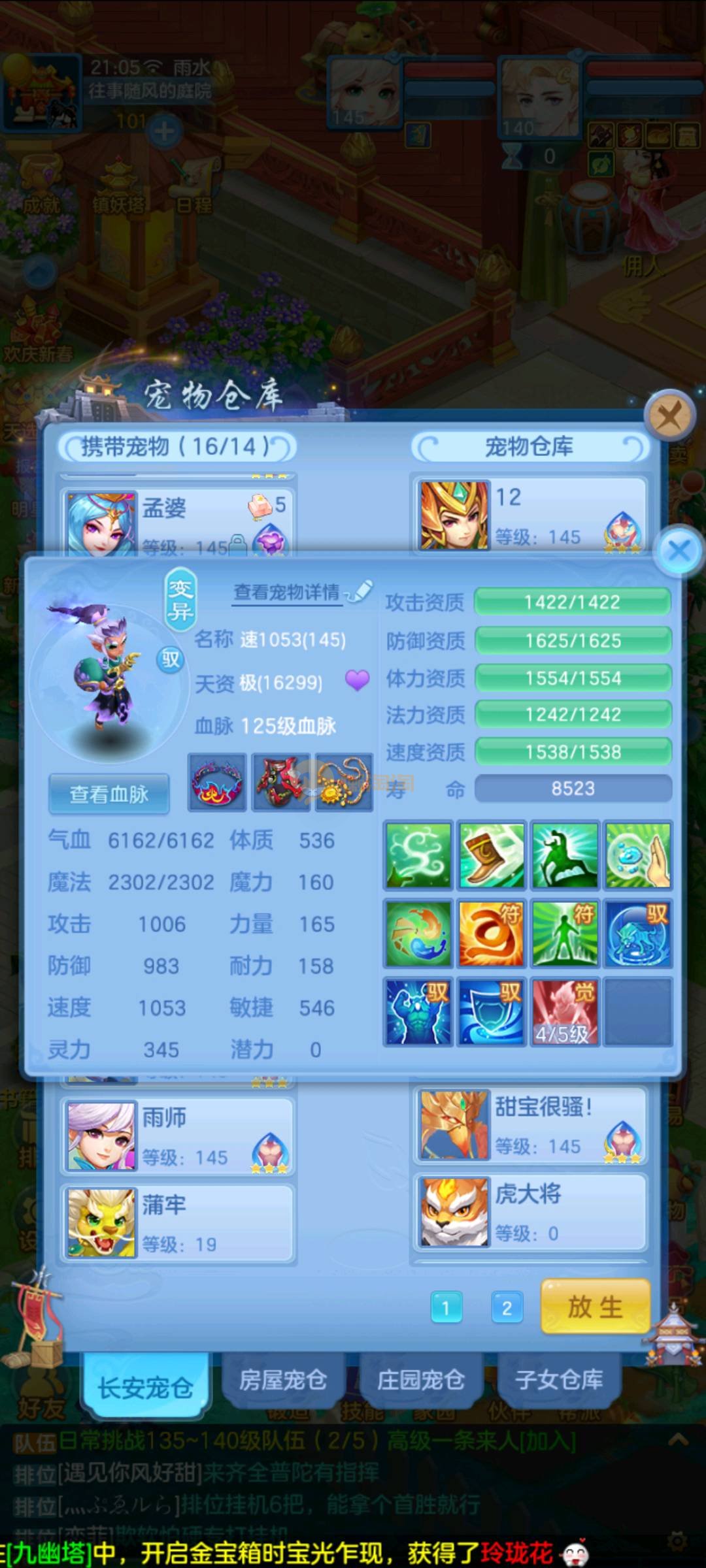Screen dimensions: 706x1568
Task: Tap the 查看血脉 button
Action: 109,794
